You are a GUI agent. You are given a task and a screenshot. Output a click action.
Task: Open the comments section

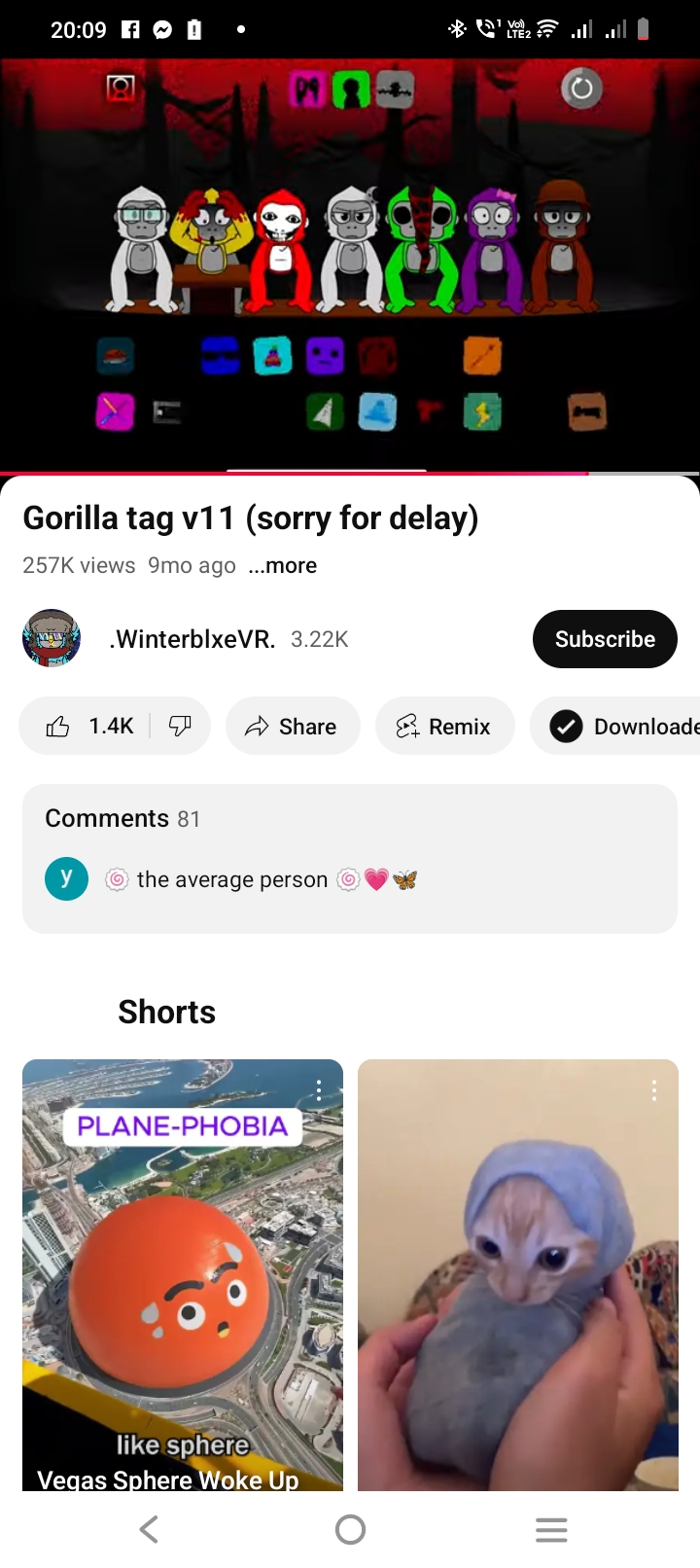[349, 858]
